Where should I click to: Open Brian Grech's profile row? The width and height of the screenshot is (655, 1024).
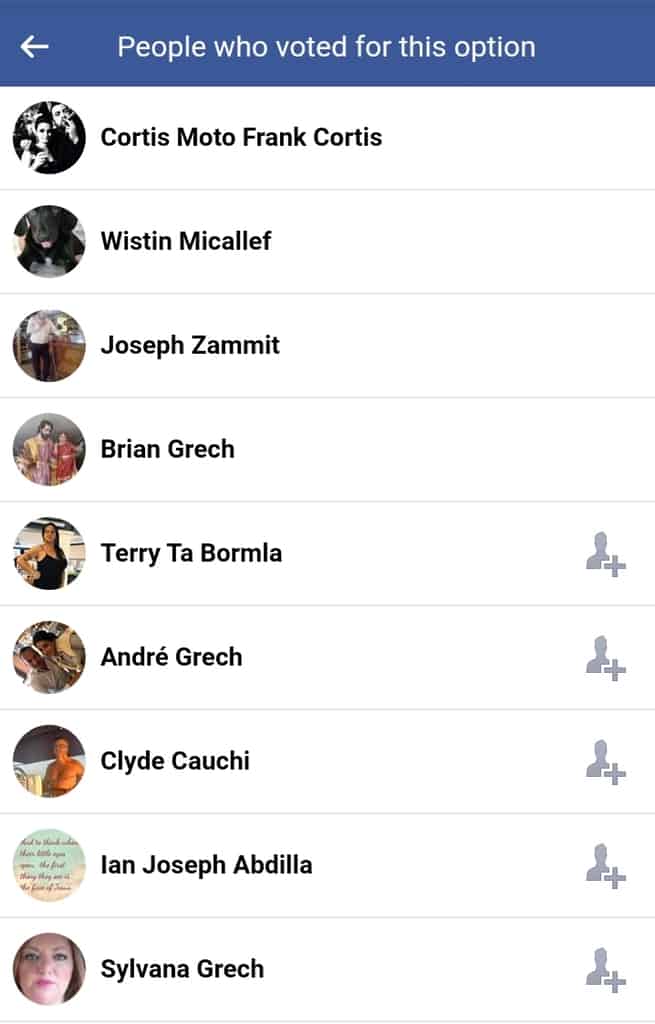click(168, 449)
